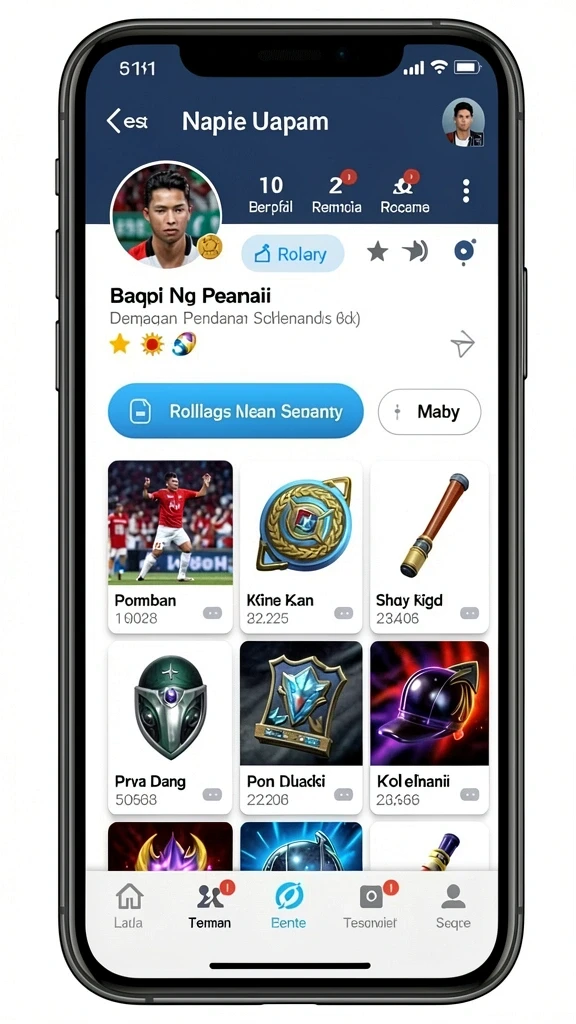Open the Kine Kan item card

click(300, 547)
